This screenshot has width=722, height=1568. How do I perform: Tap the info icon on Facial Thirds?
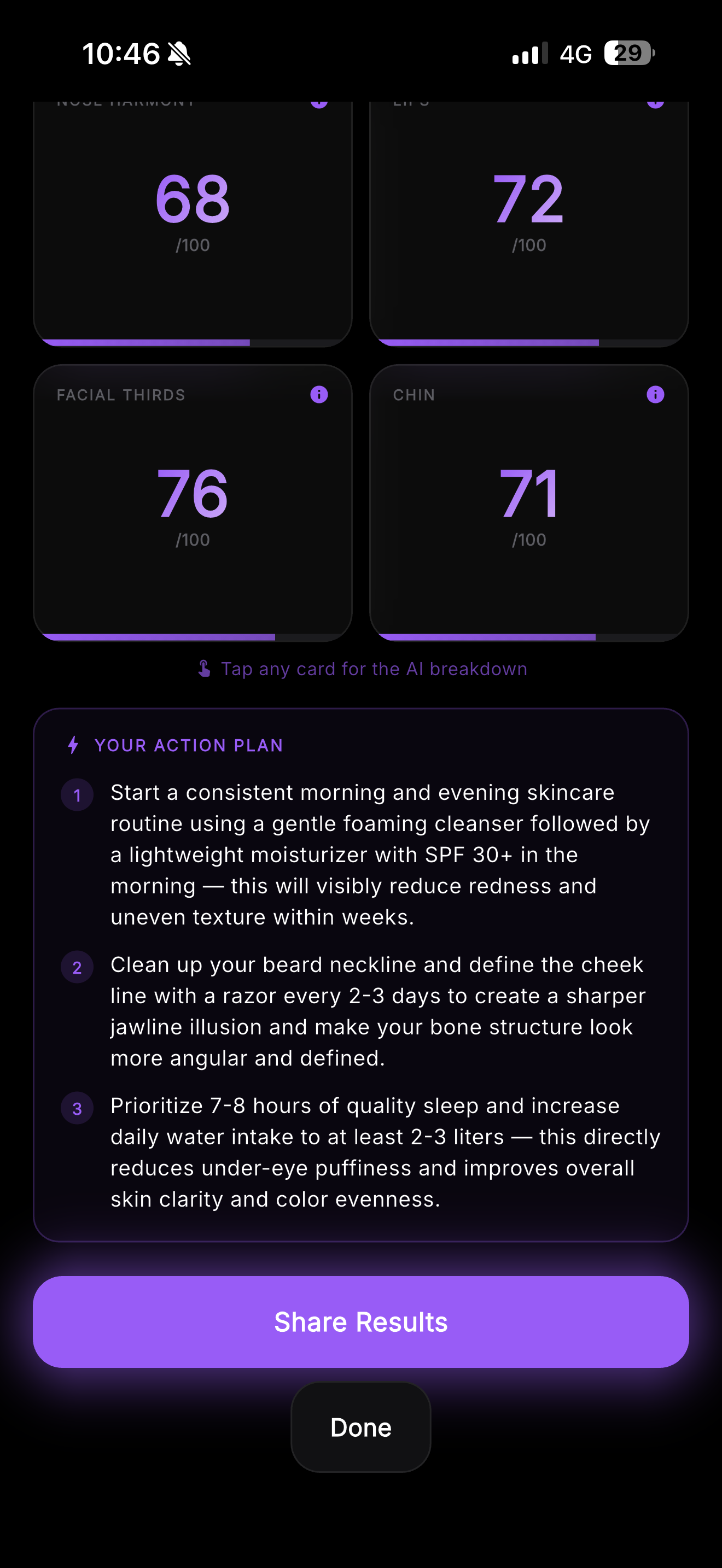(x=319, y=394)
